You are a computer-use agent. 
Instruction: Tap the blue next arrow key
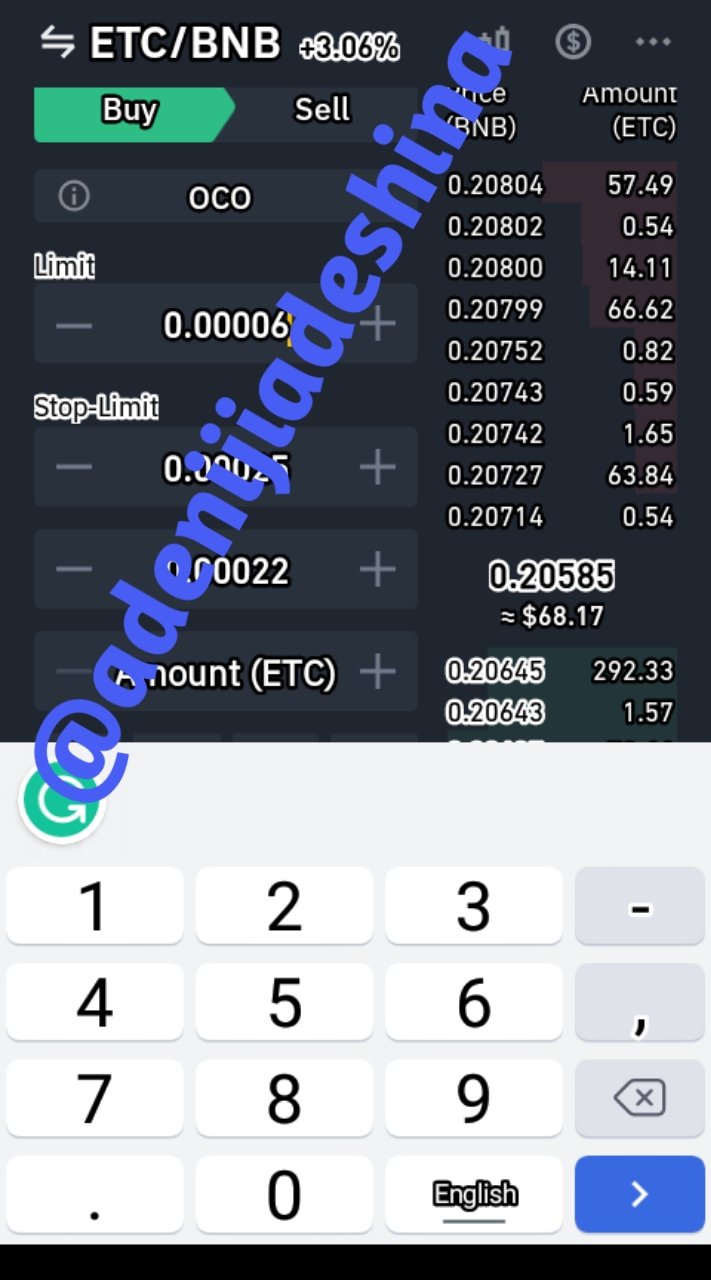[x=639, y=1194]
